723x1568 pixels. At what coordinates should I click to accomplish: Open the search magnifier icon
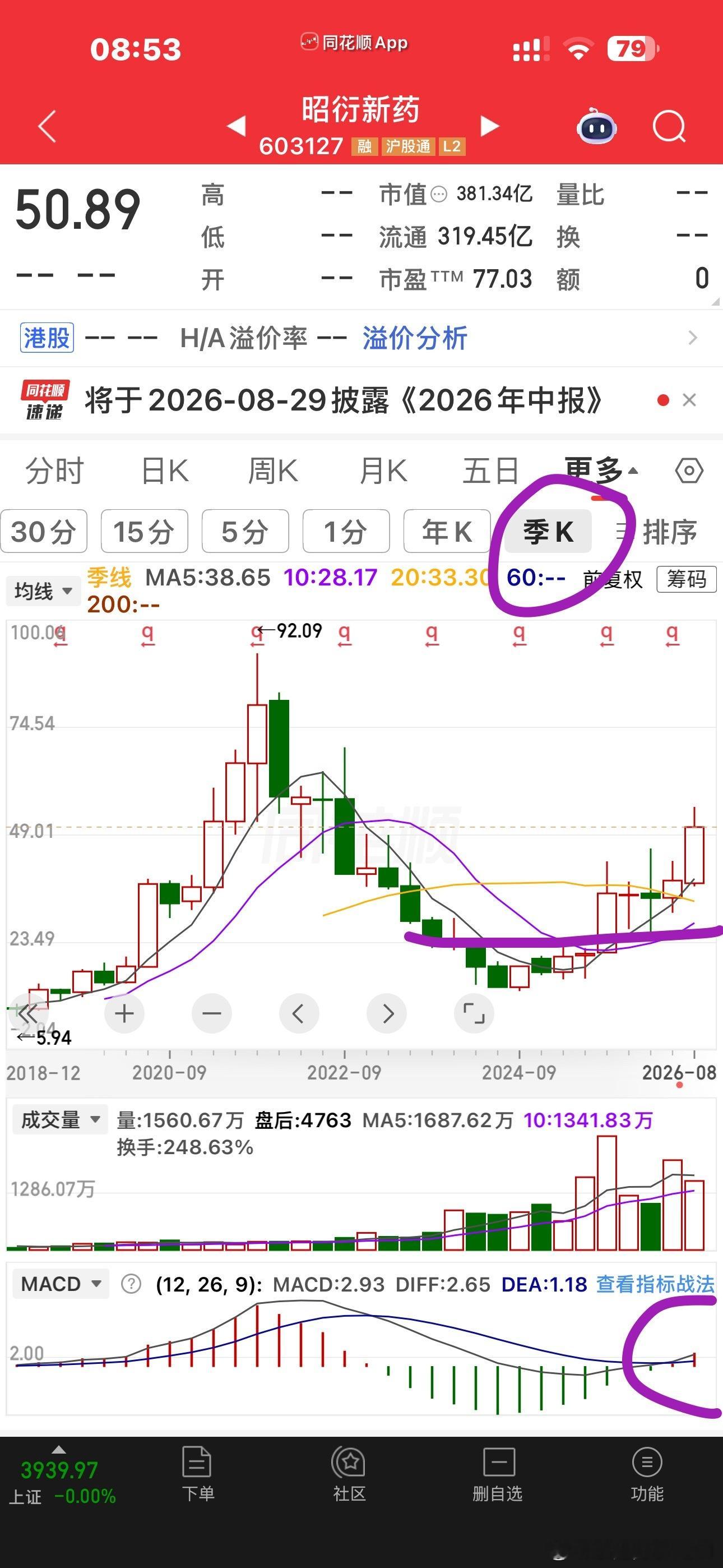point(669,127)
